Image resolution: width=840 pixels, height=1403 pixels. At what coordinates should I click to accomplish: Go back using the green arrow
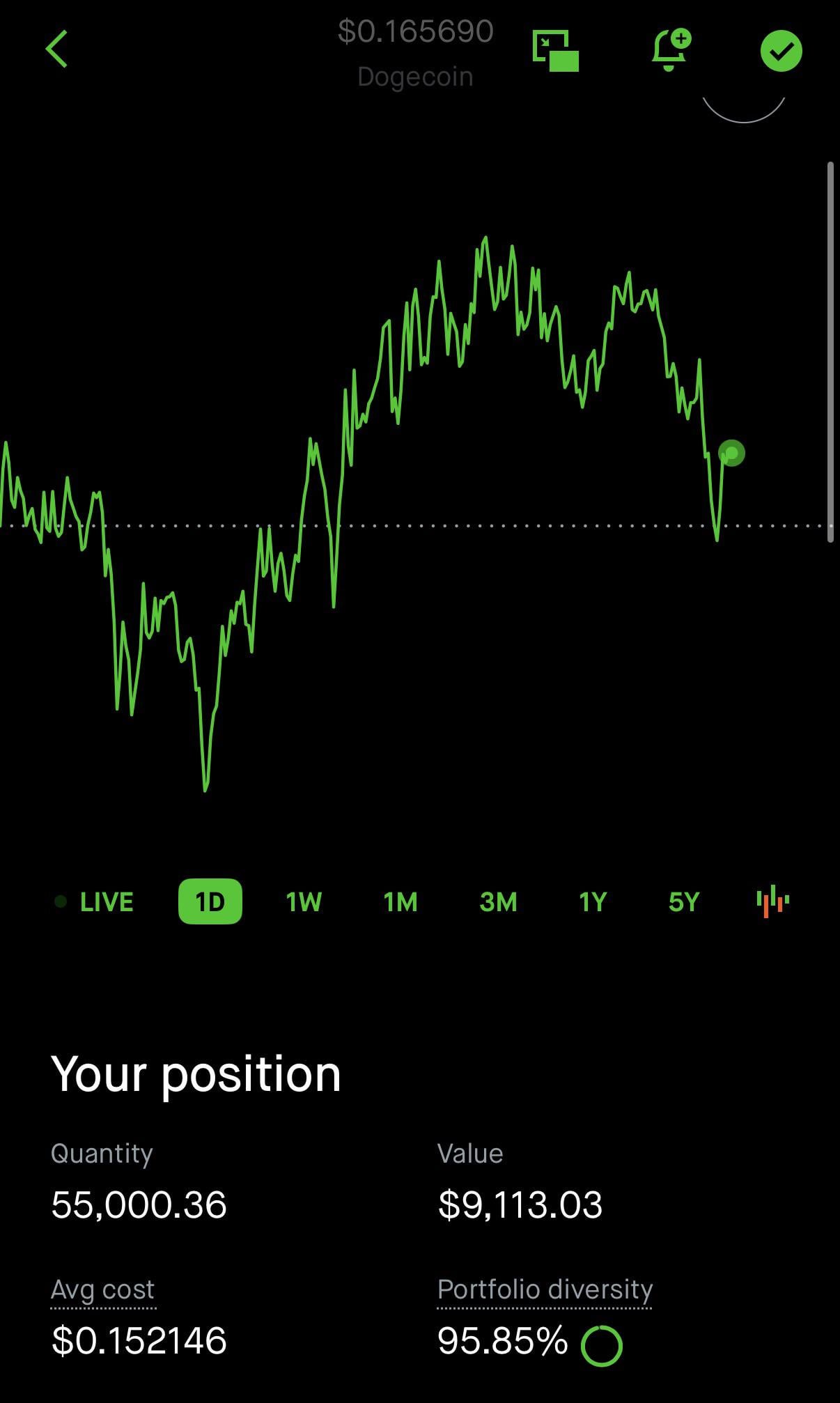click(x=57, y=49)
